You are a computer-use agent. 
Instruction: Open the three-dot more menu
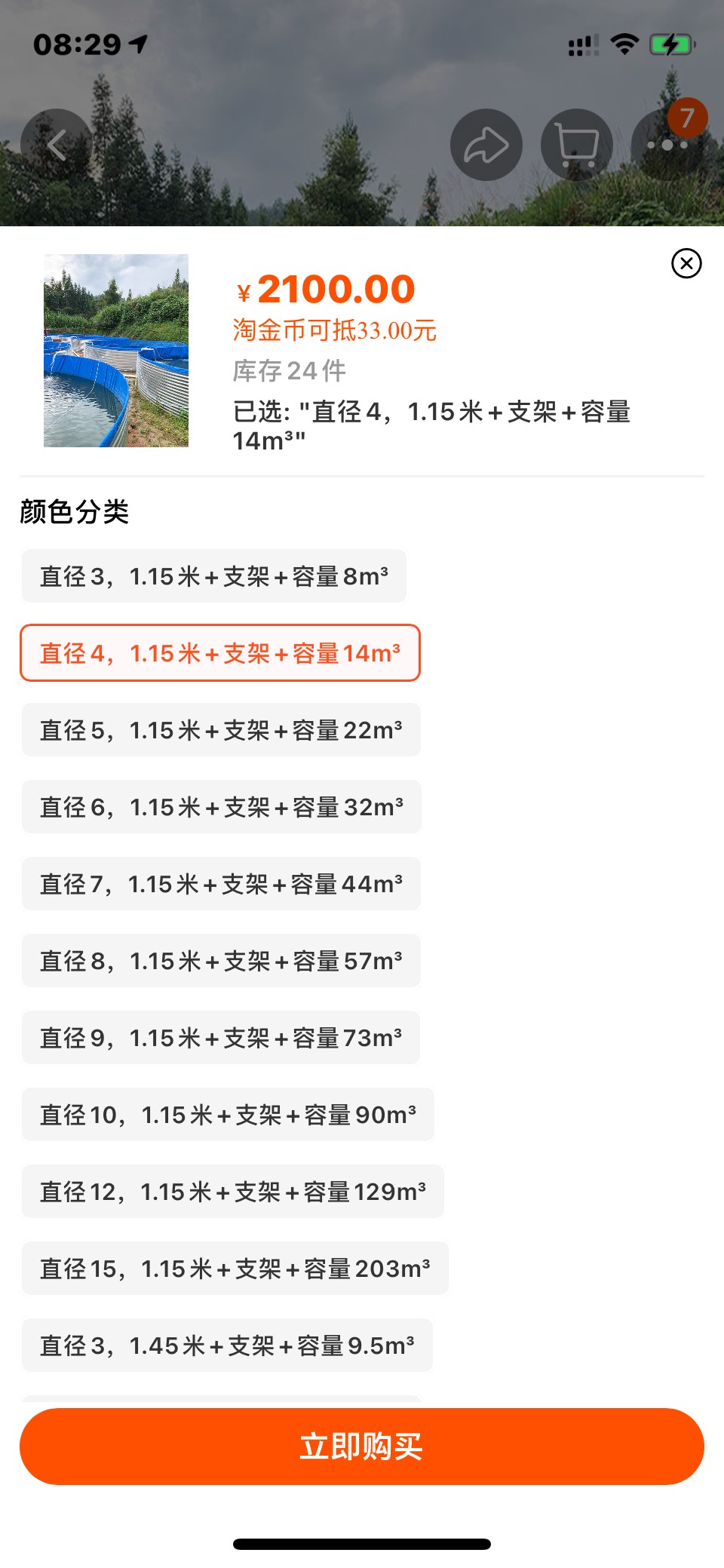click(667, 145)
